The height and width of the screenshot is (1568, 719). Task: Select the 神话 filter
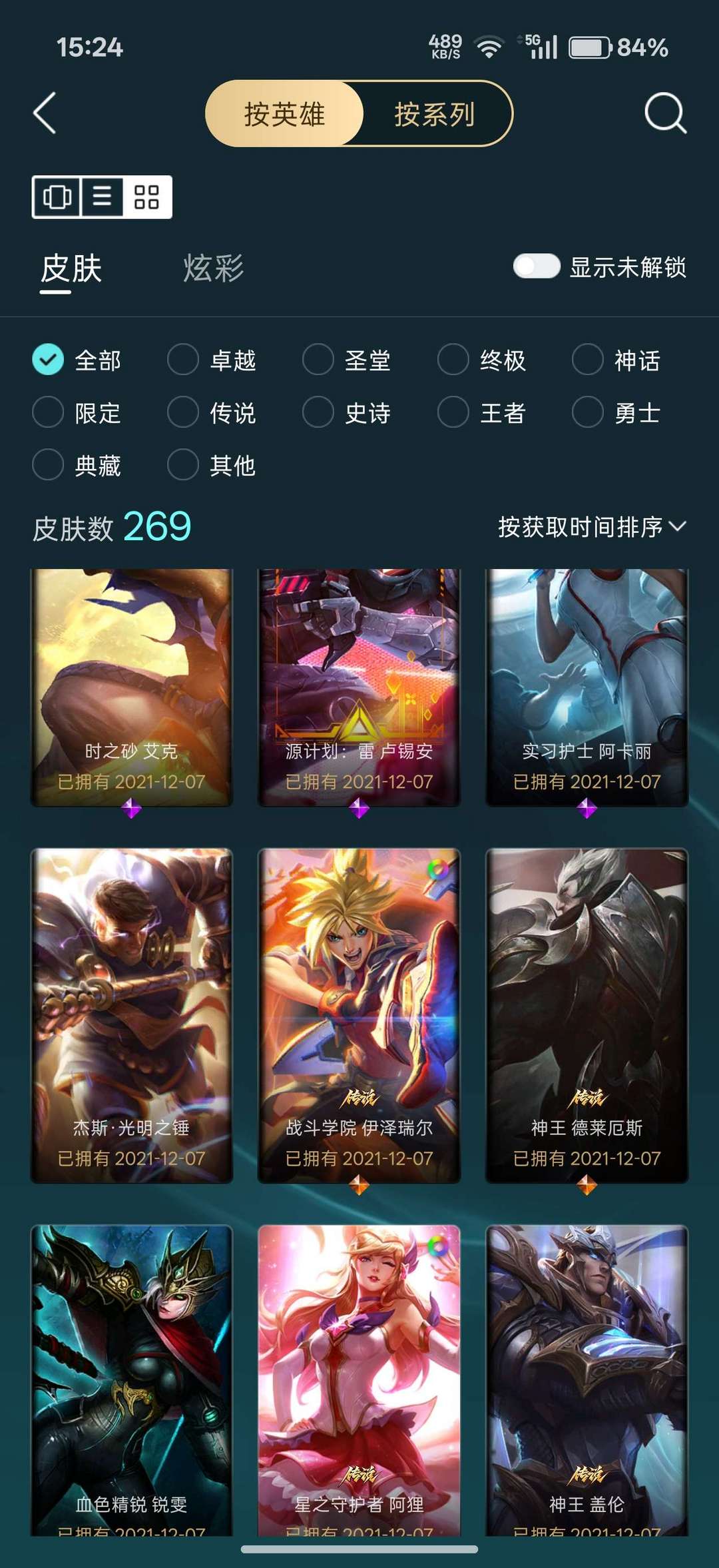tap(616, 360)
